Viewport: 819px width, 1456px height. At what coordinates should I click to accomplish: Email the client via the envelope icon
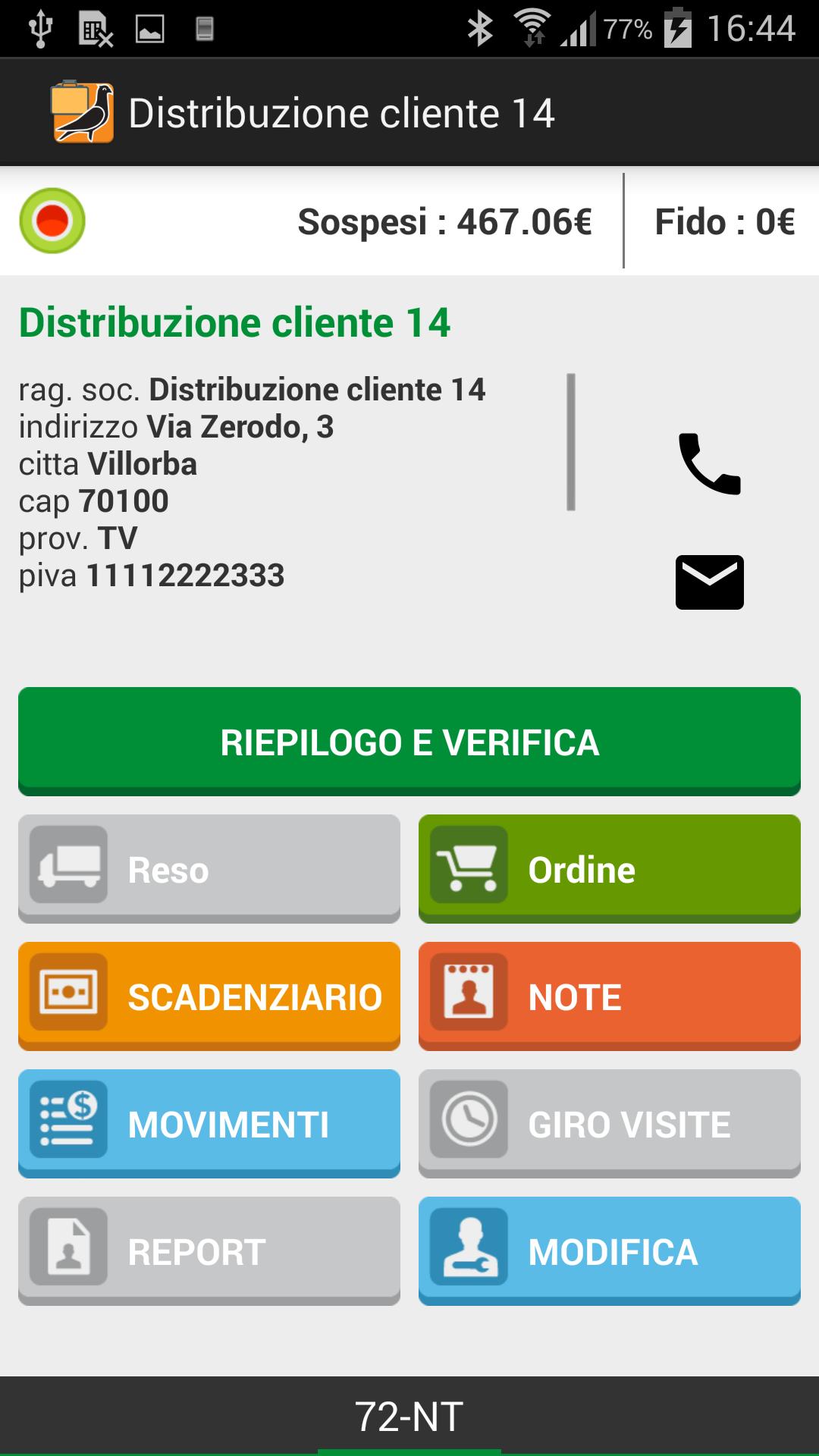click(x=709, y=582)
